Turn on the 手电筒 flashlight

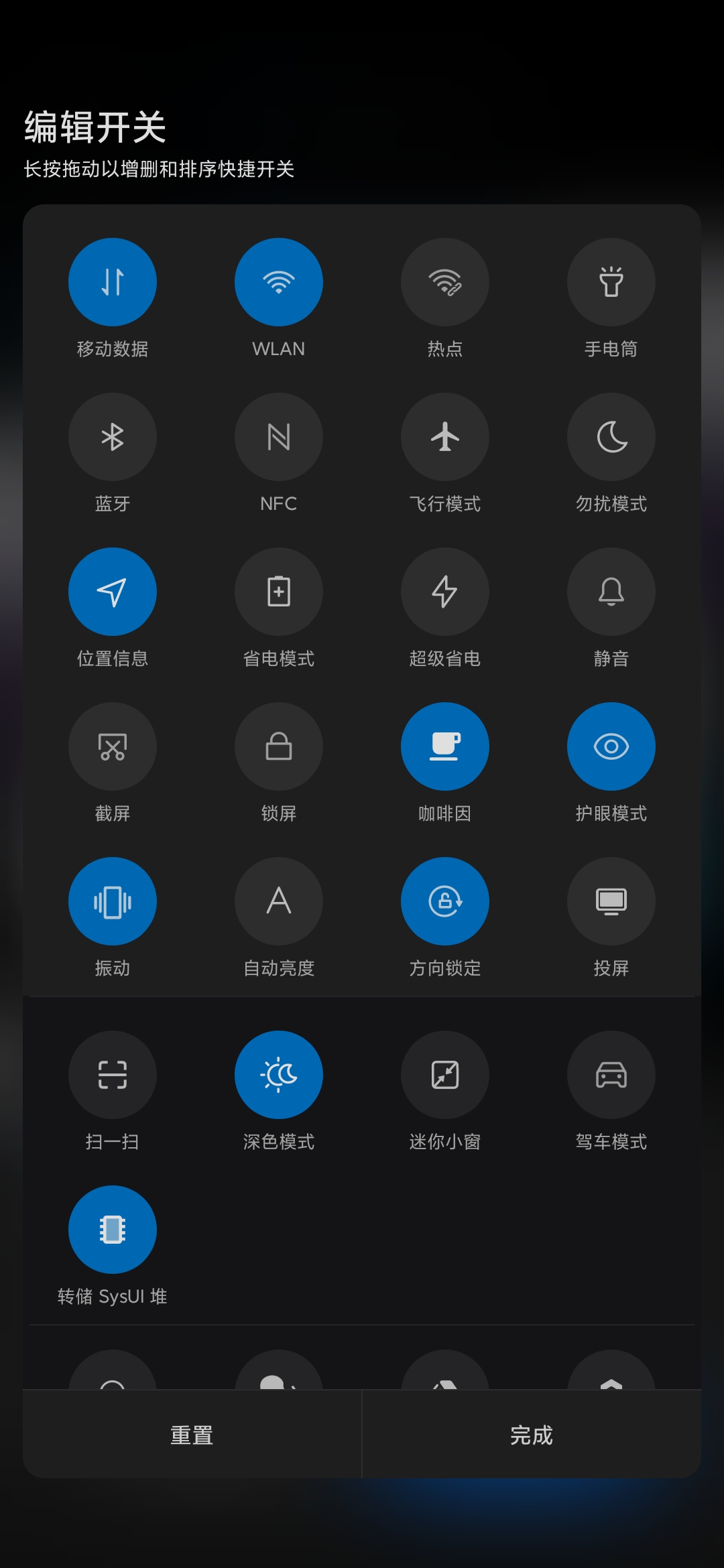point(611,282)
